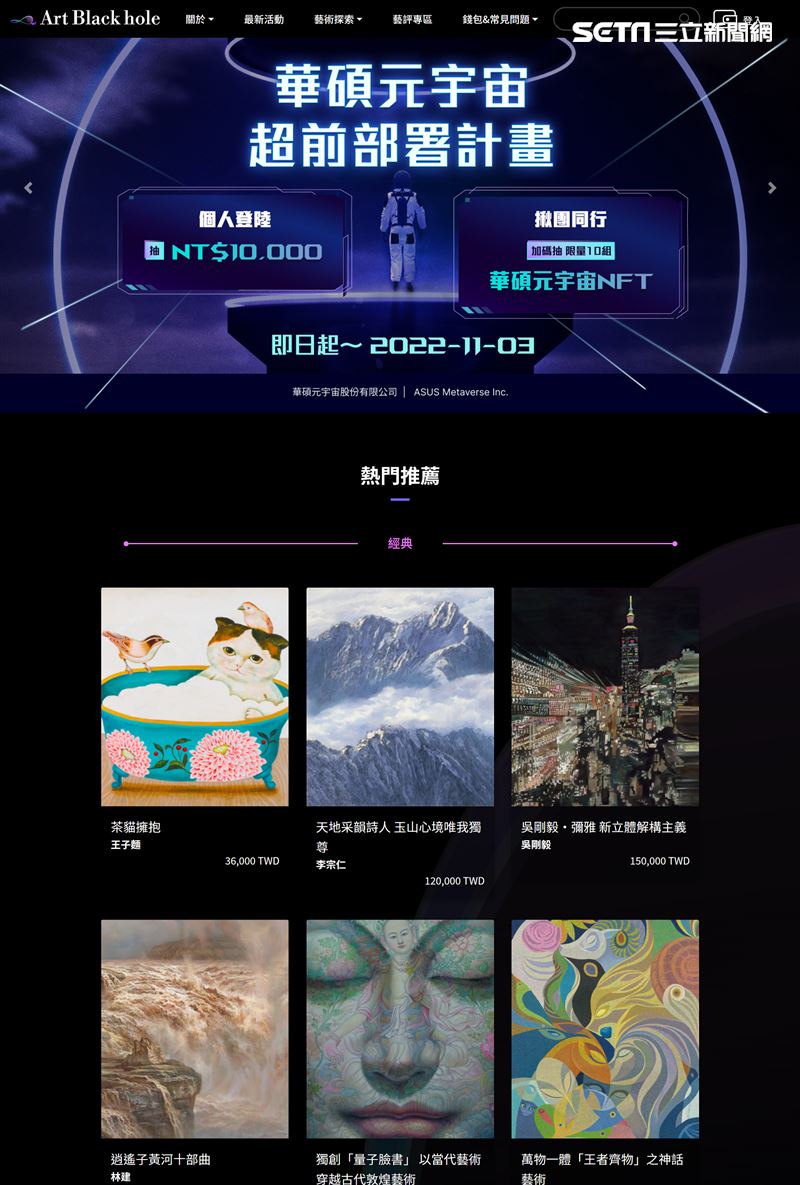Click the next arrow on the banner carousel

click(772, 186)
